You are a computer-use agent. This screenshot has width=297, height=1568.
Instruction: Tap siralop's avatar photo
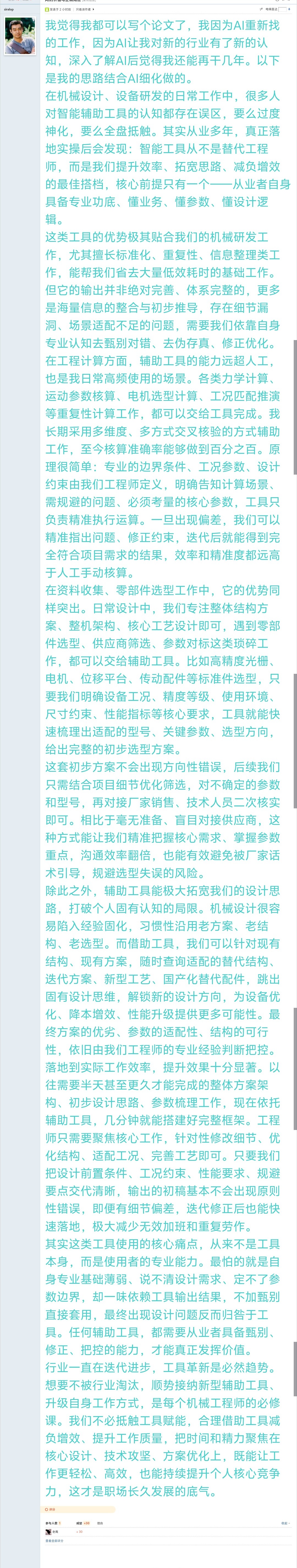tap(20, 37)
